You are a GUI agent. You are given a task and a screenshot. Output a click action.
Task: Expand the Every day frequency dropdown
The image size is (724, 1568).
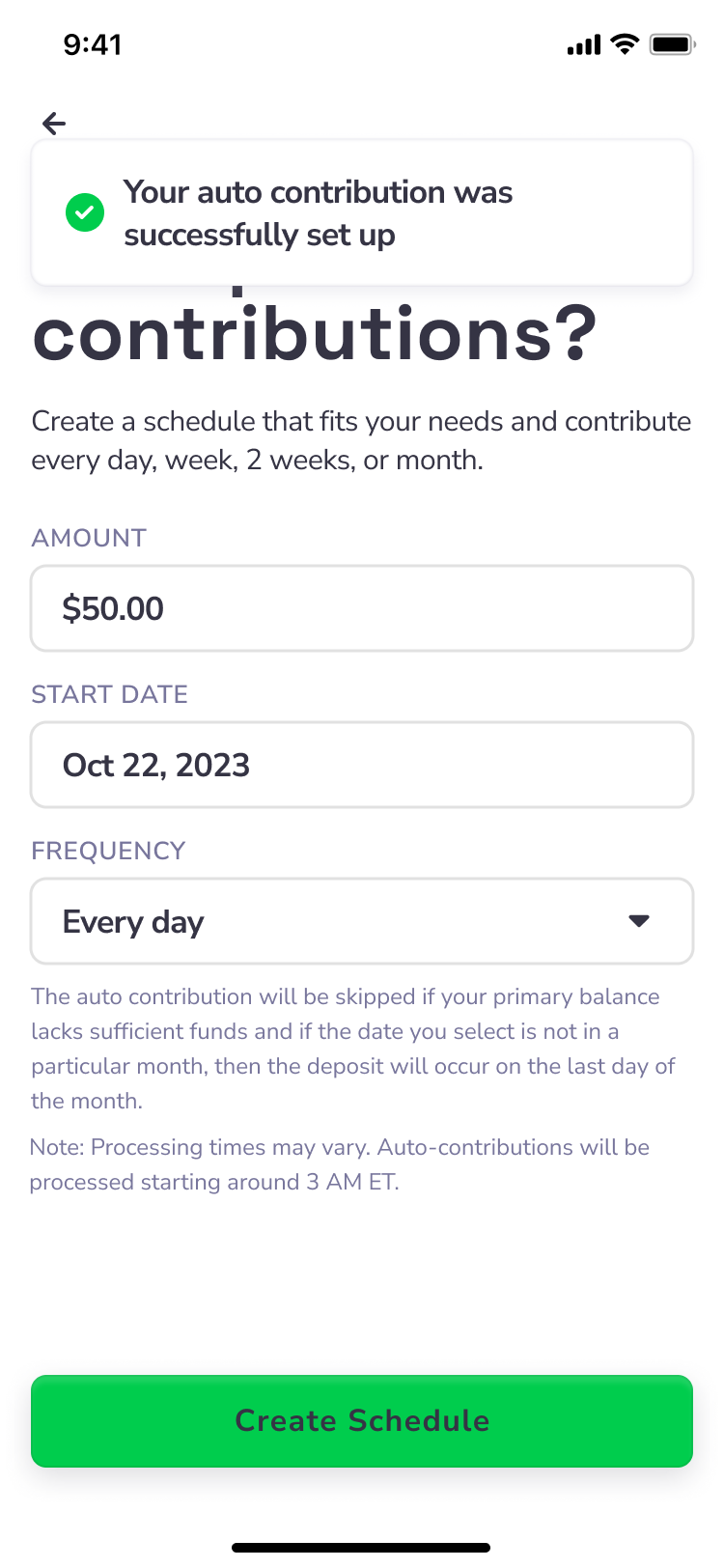coord(362,921)
